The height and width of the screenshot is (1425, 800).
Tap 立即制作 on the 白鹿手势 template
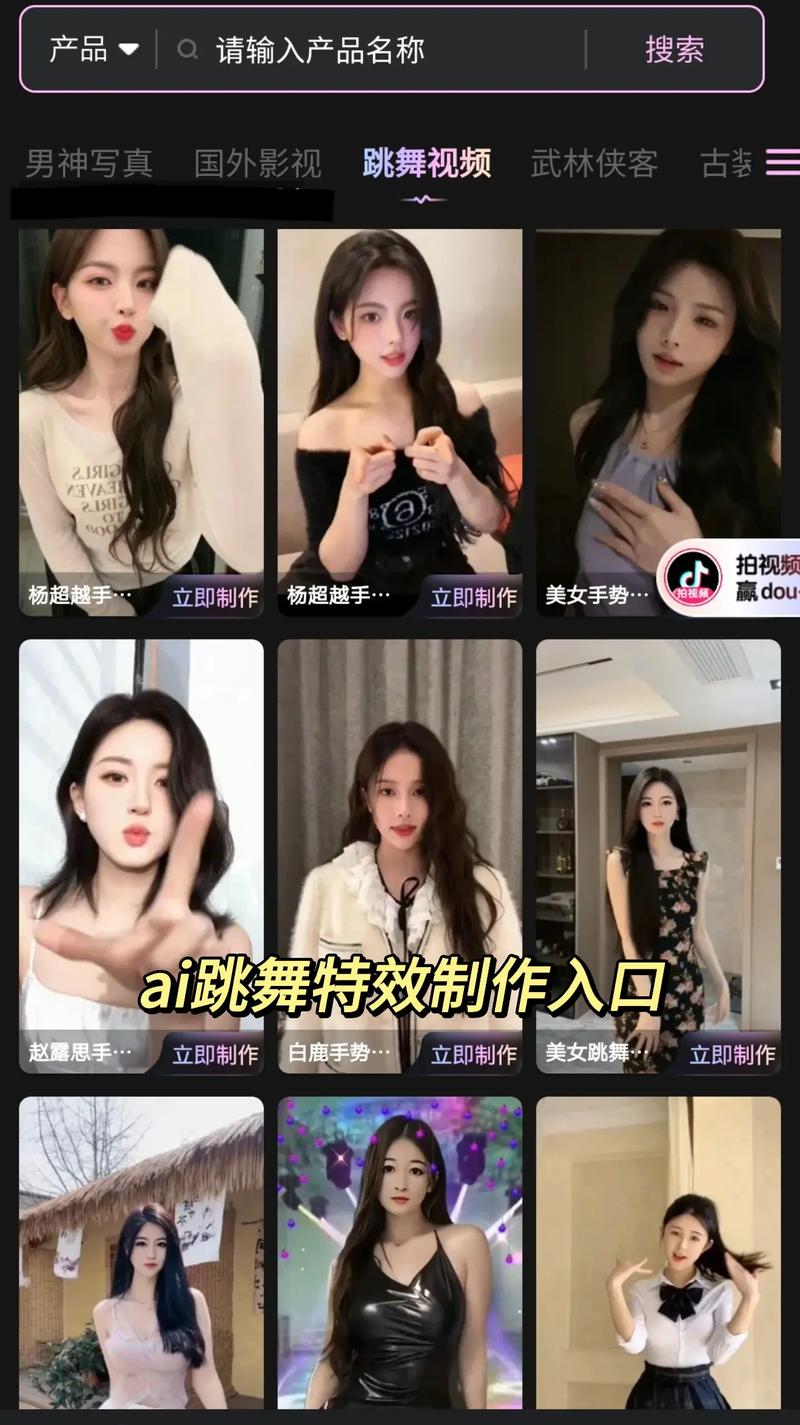tap(473, 1054)
